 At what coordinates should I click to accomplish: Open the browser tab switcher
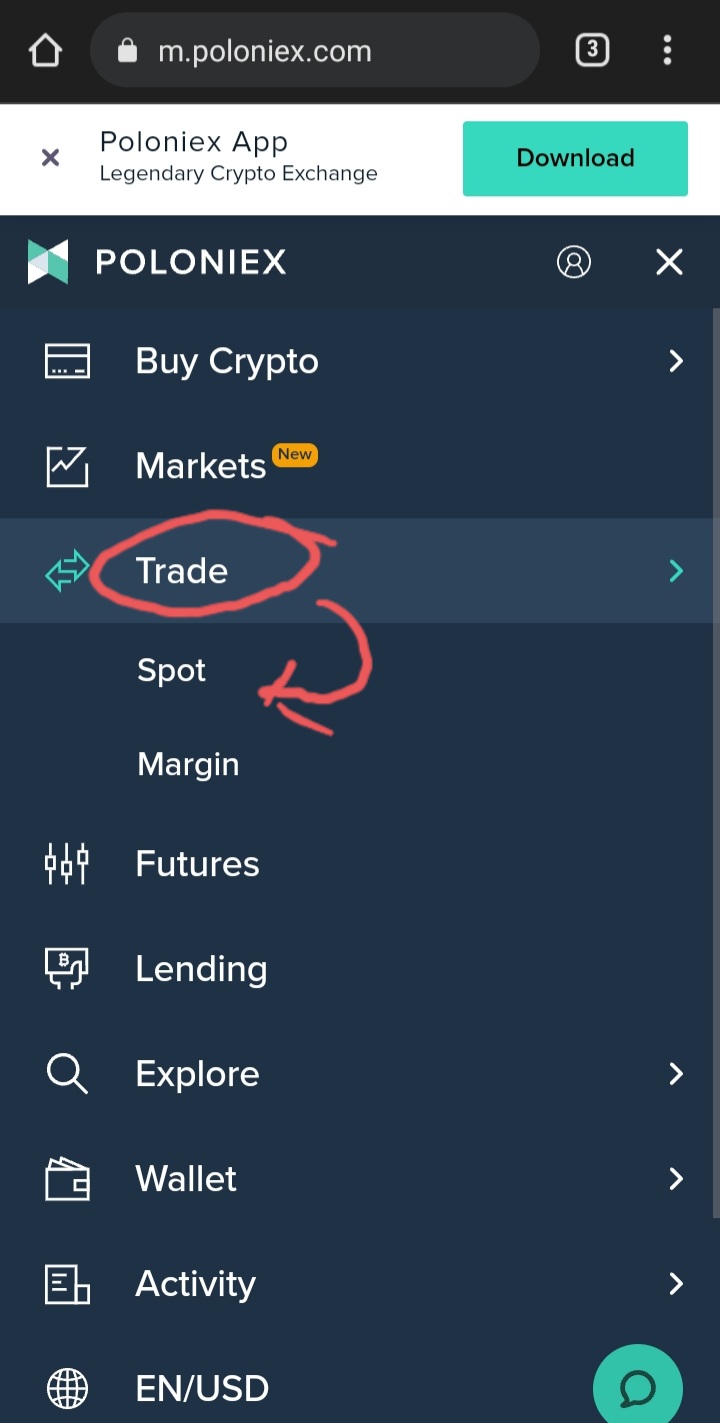(x=592, y=50)
